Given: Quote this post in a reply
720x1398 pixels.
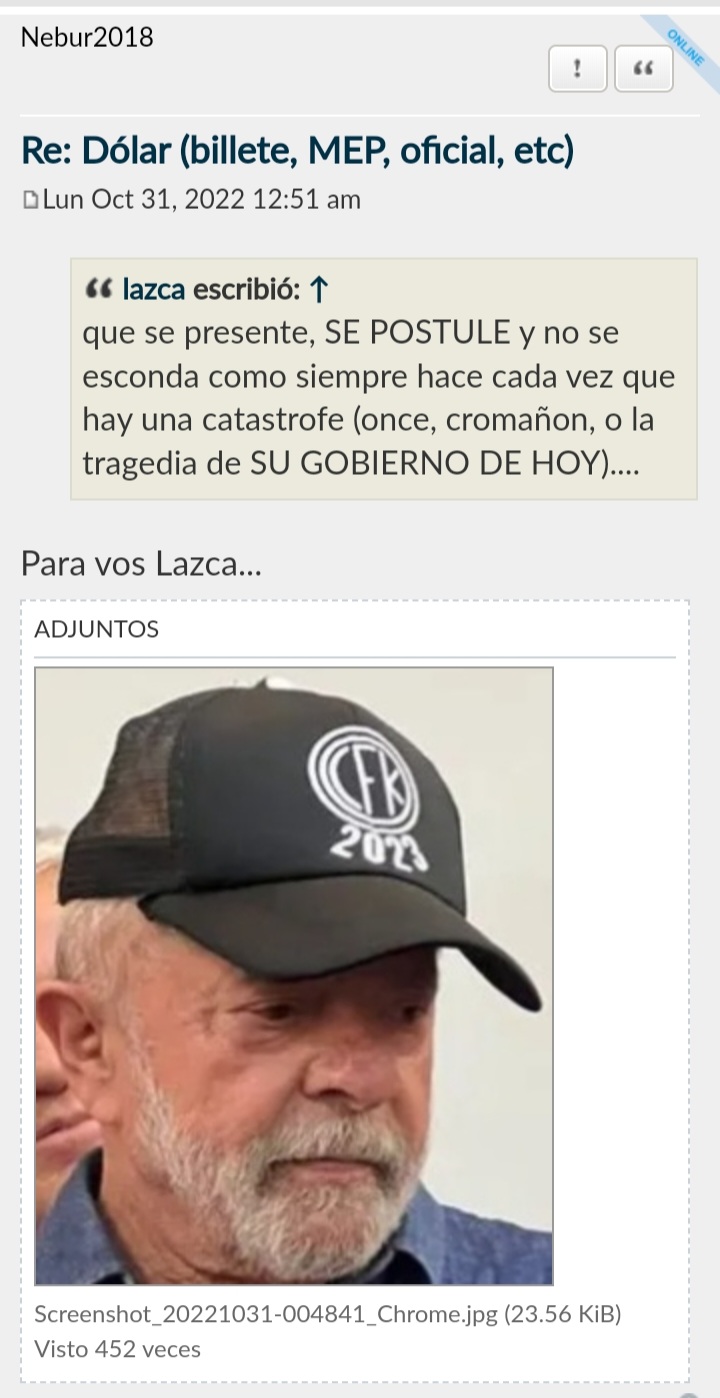Looking at the screenshot, I should [643, 69].
